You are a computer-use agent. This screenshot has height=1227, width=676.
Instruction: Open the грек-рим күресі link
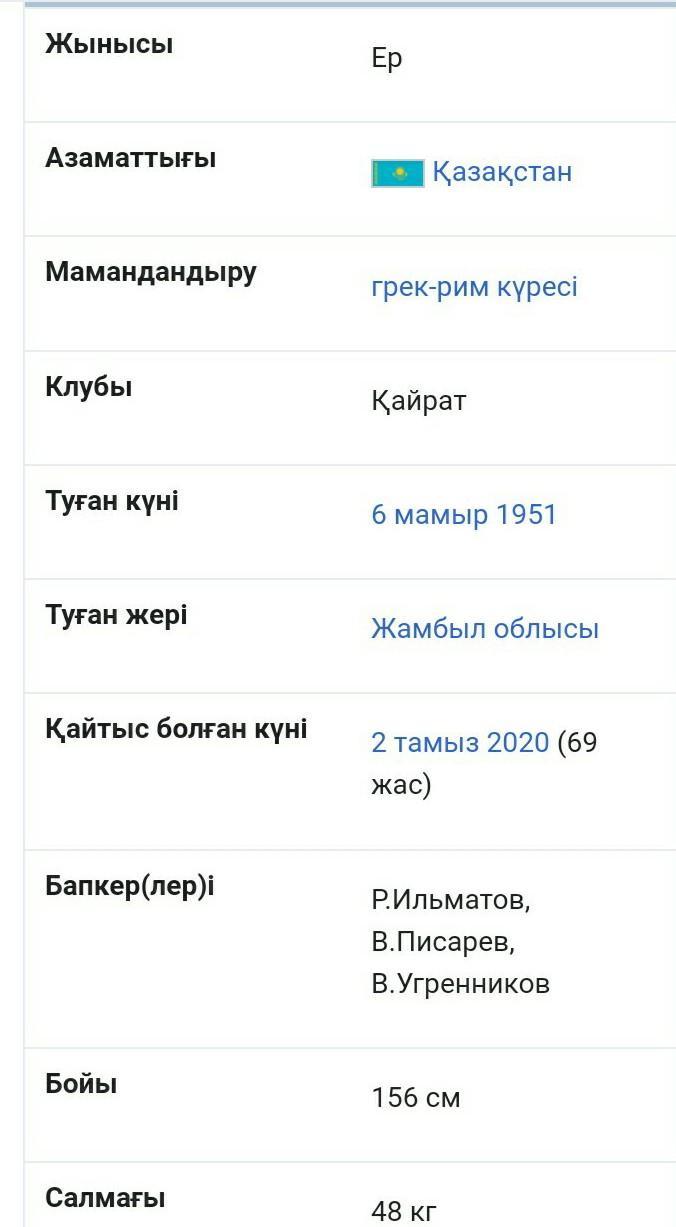click(474, 287)
